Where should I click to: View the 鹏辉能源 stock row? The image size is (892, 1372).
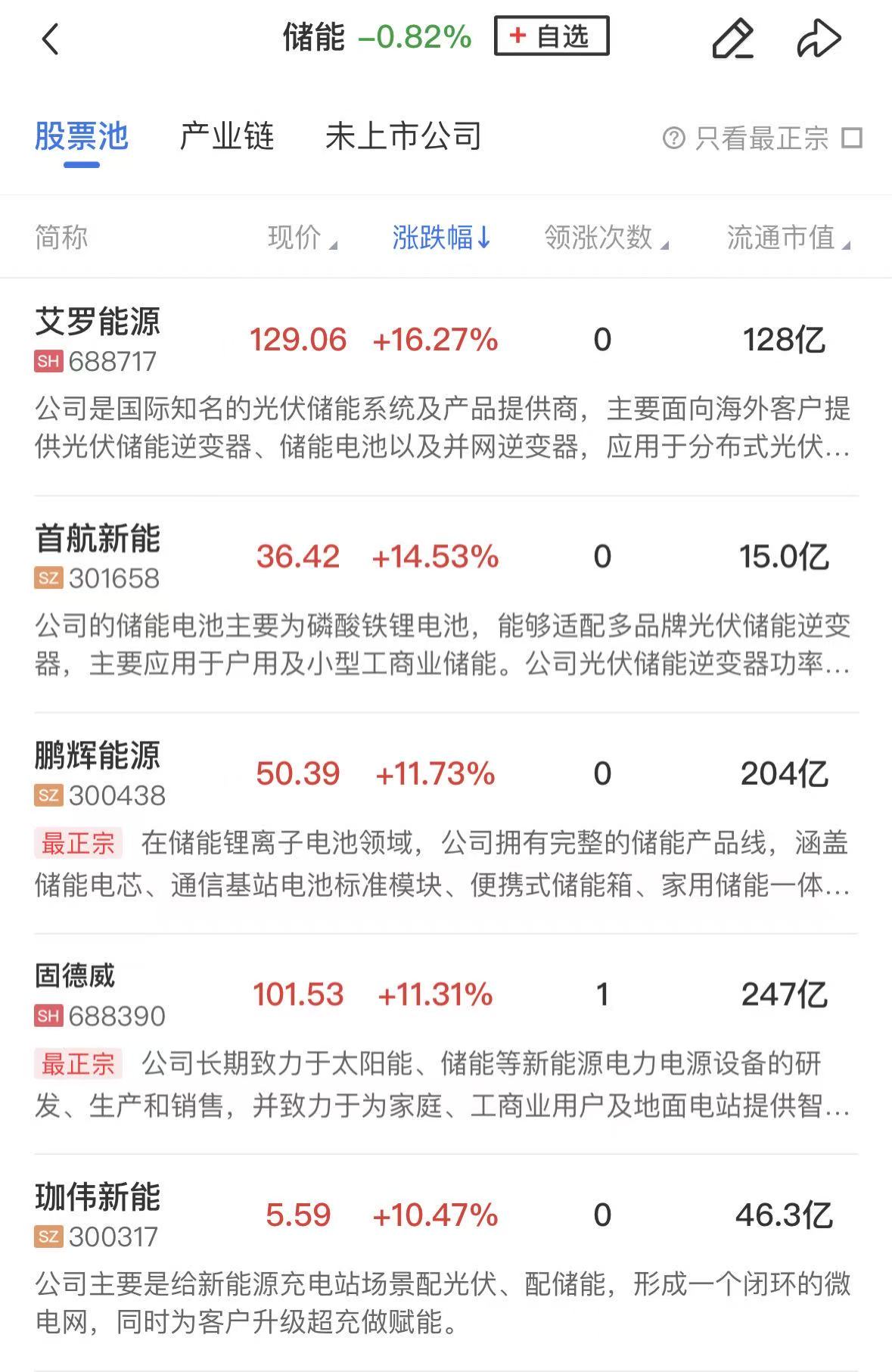pyautogui.click(x=98, y=756)
